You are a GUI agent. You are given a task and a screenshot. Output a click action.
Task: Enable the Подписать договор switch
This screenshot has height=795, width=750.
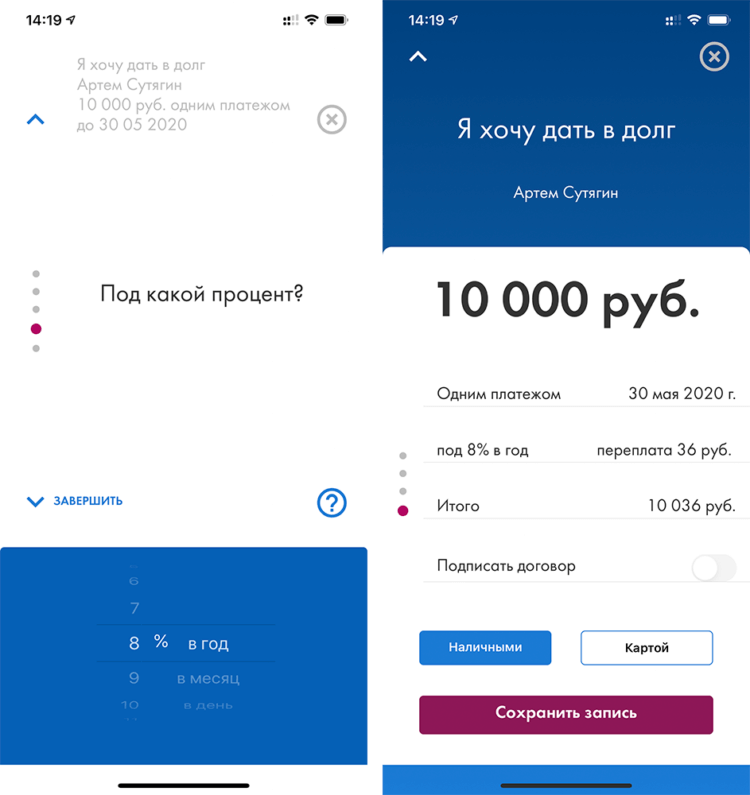click(x=713, y=567)
